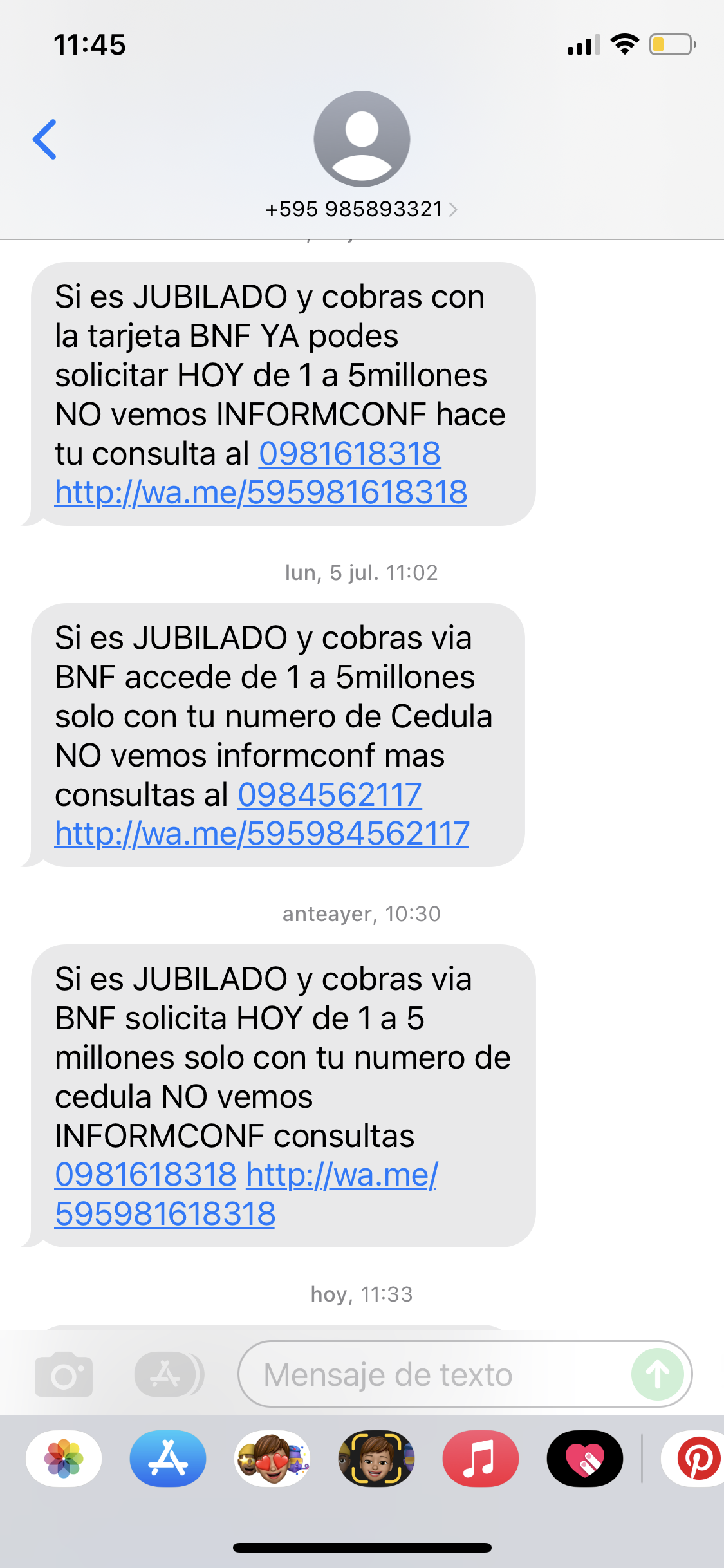Image resolution: width=724 pixels, height=1568 pixels.
Task: Open the App Store in the app strip
Action: tap(168, 1458)
